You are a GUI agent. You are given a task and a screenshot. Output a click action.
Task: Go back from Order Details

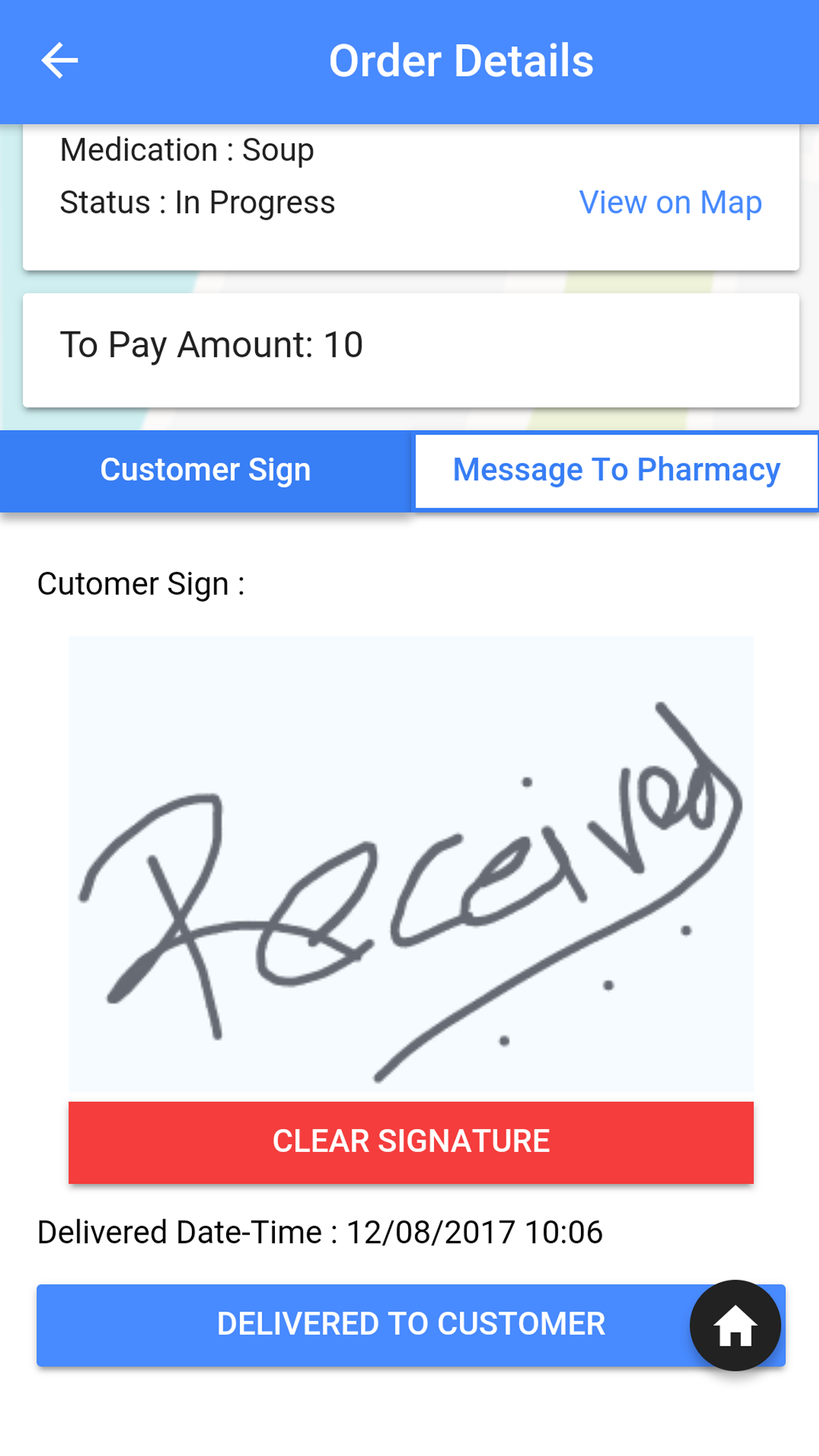tap(59, 61)
